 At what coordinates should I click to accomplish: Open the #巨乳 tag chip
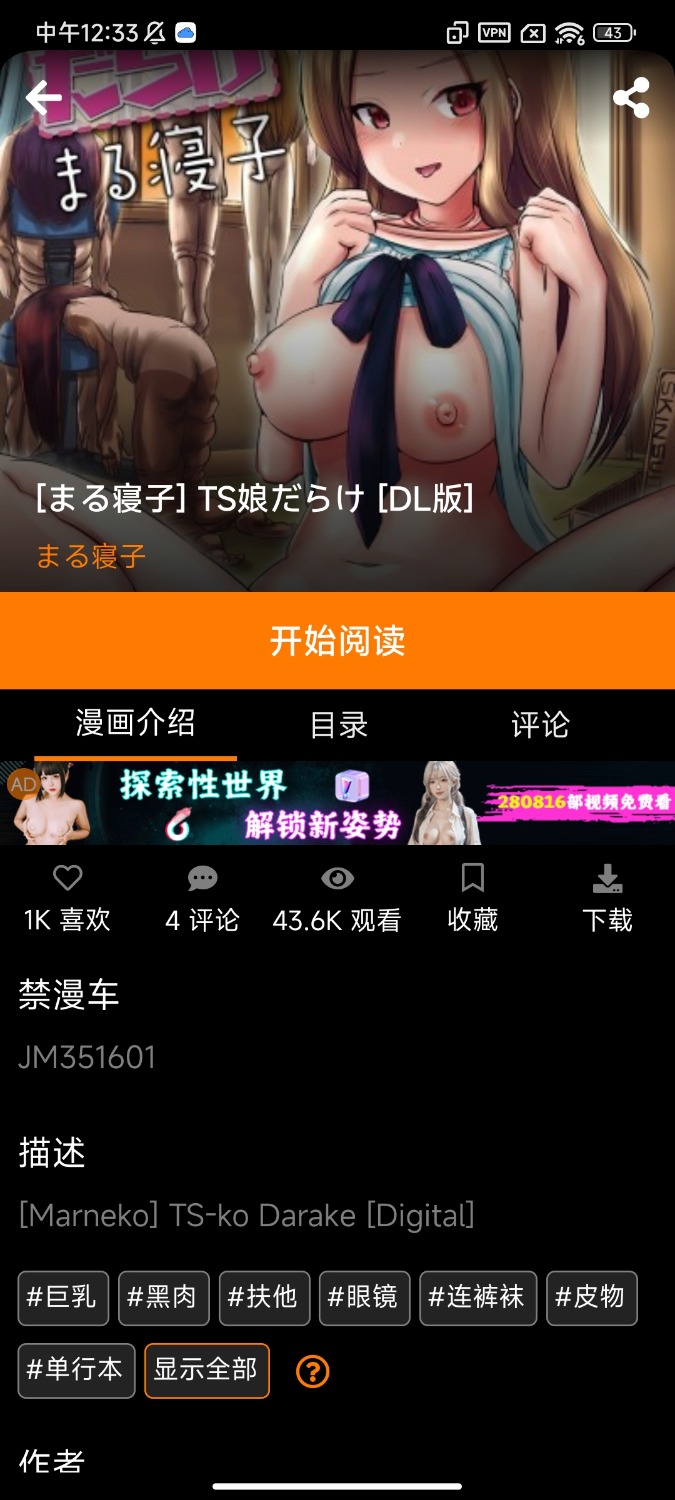tap(63, 1298)
